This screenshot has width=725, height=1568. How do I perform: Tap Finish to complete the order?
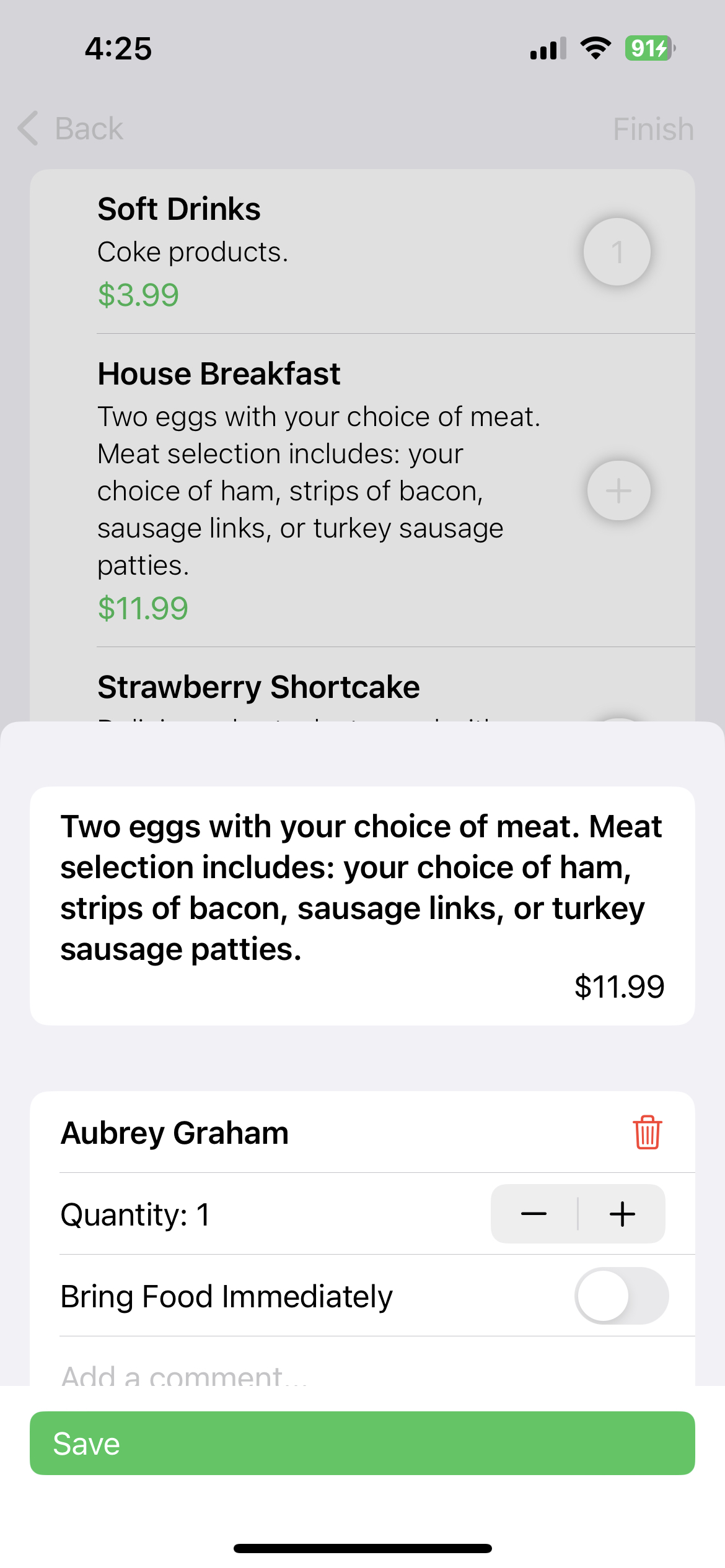click(x=652, y=129)
